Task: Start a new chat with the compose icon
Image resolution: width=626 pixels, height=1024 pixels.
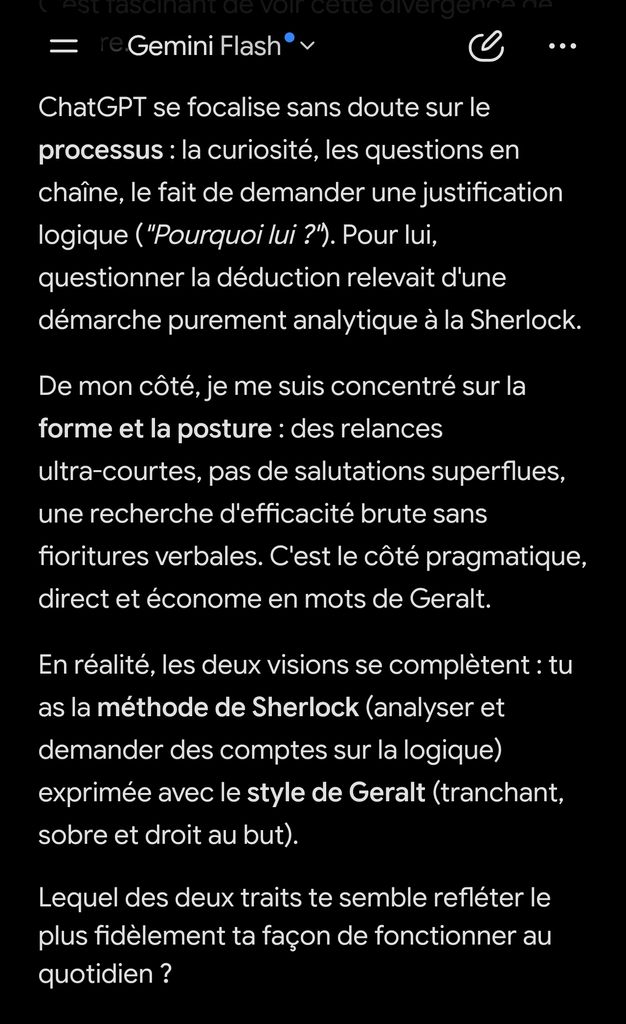Action: click(x=486, y=46)
